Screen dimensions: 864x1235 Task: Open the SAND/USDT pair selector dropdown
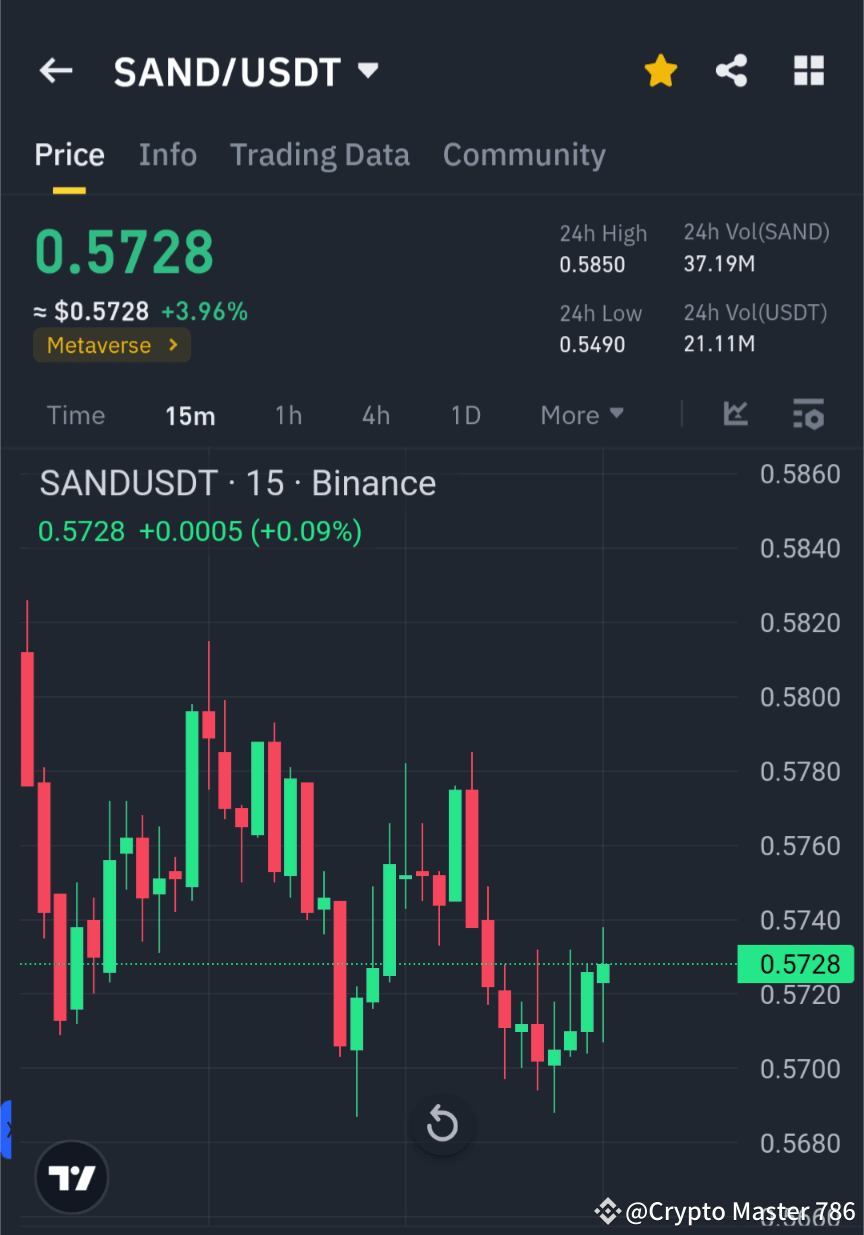tap(367, 70)
